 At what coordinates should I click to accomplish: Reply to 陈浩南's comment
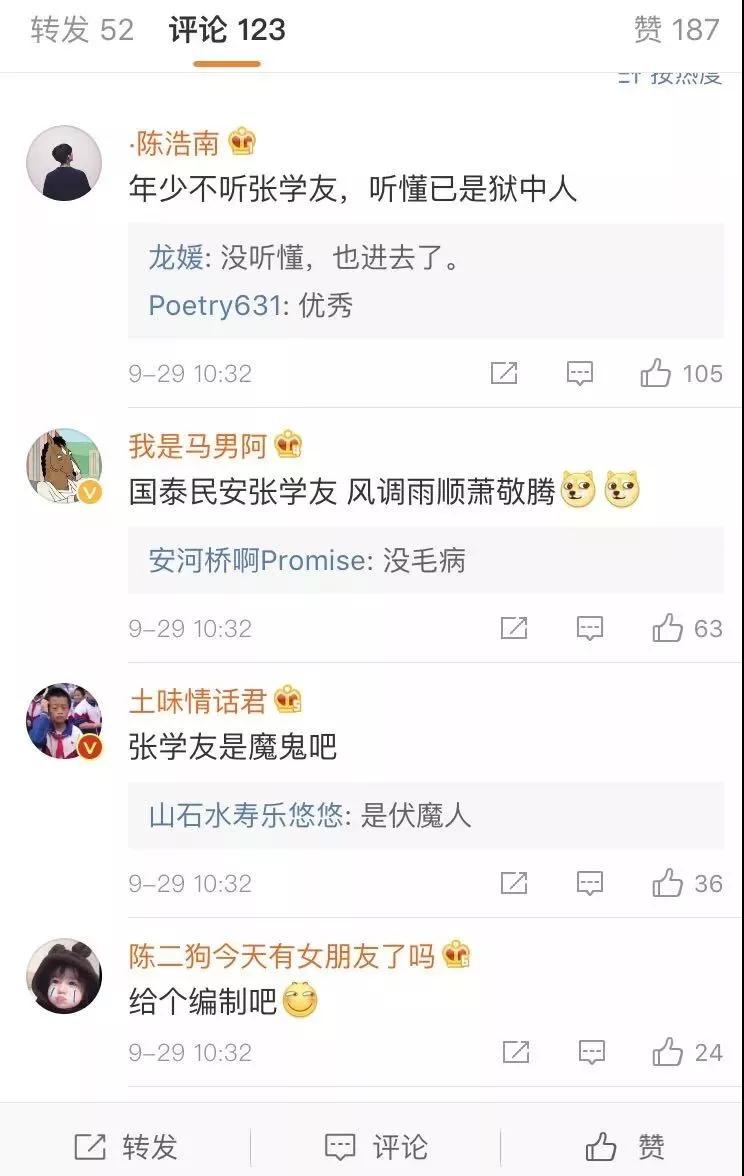click(x=580, y=374)
